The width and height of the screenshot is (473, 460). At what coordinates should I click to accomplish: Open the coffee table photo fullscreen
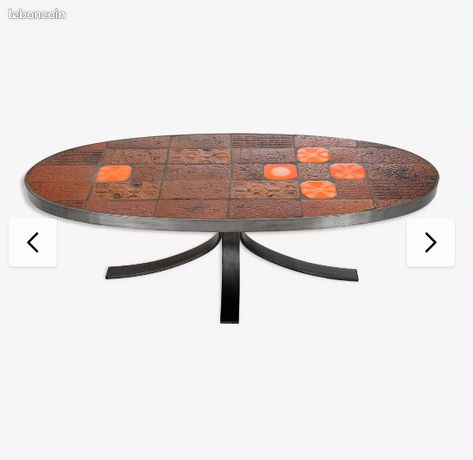coord(231,228)
